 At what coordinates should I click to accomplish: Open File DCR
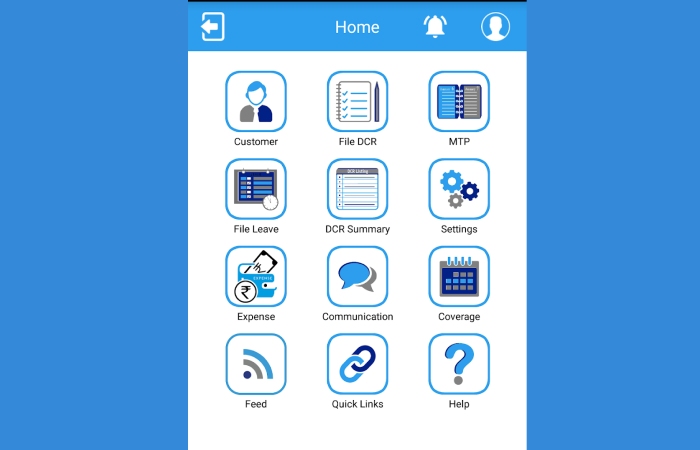[357, 101]
